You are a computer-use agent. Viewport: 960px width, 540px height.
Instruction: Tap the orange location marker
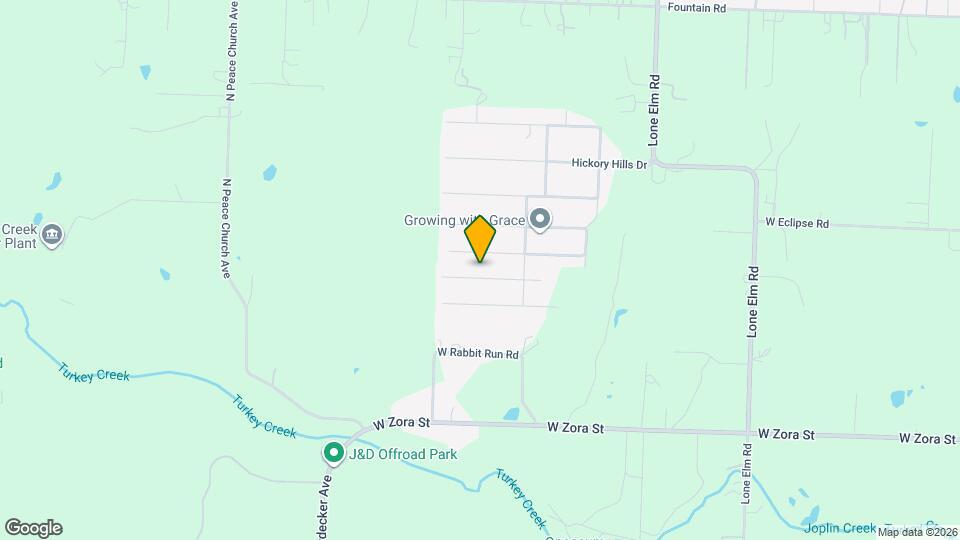click(x=481, y=239)
